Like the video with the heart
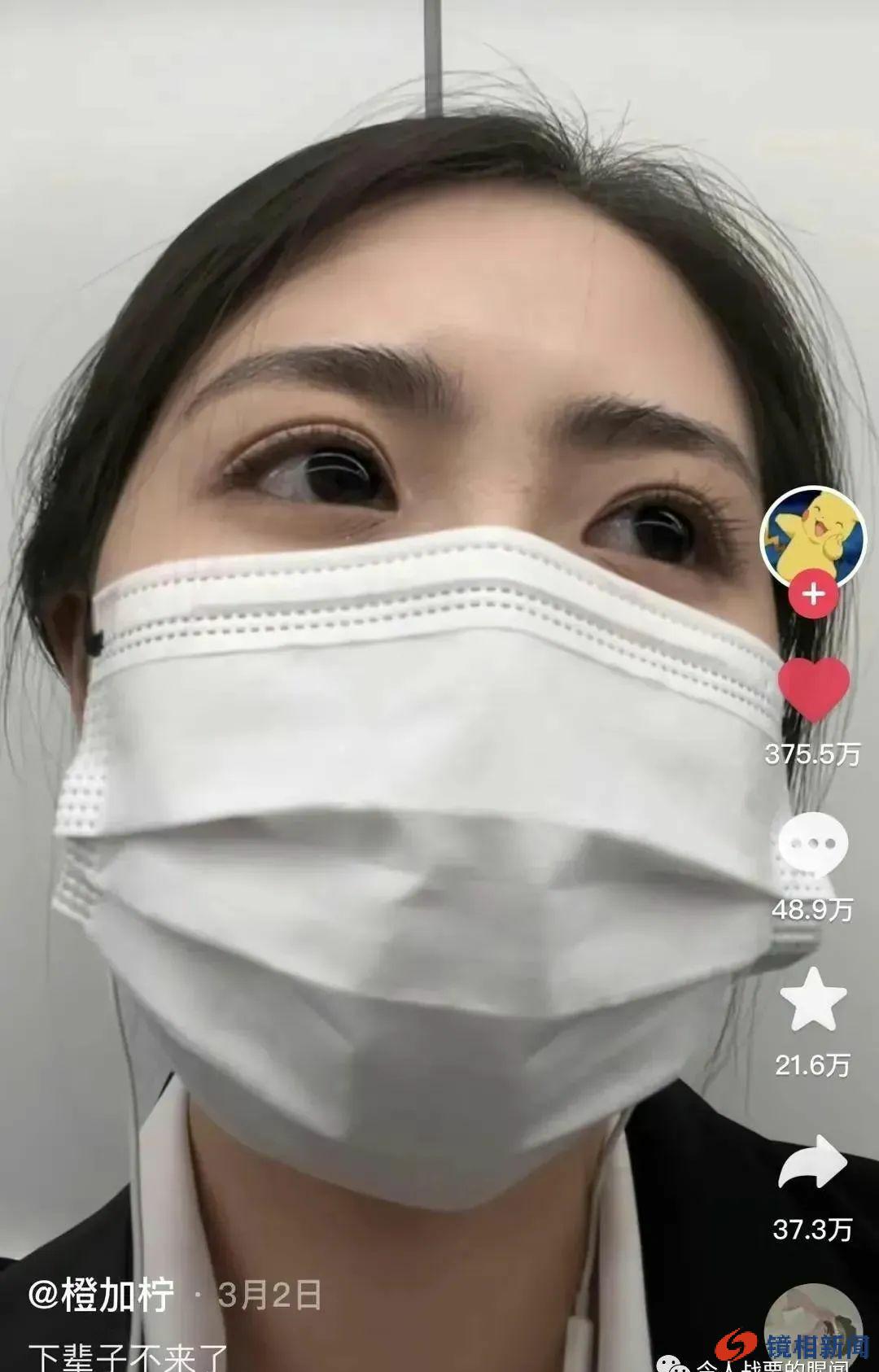The width and height of the screenshot is (879, 1372). coord(813,688)
